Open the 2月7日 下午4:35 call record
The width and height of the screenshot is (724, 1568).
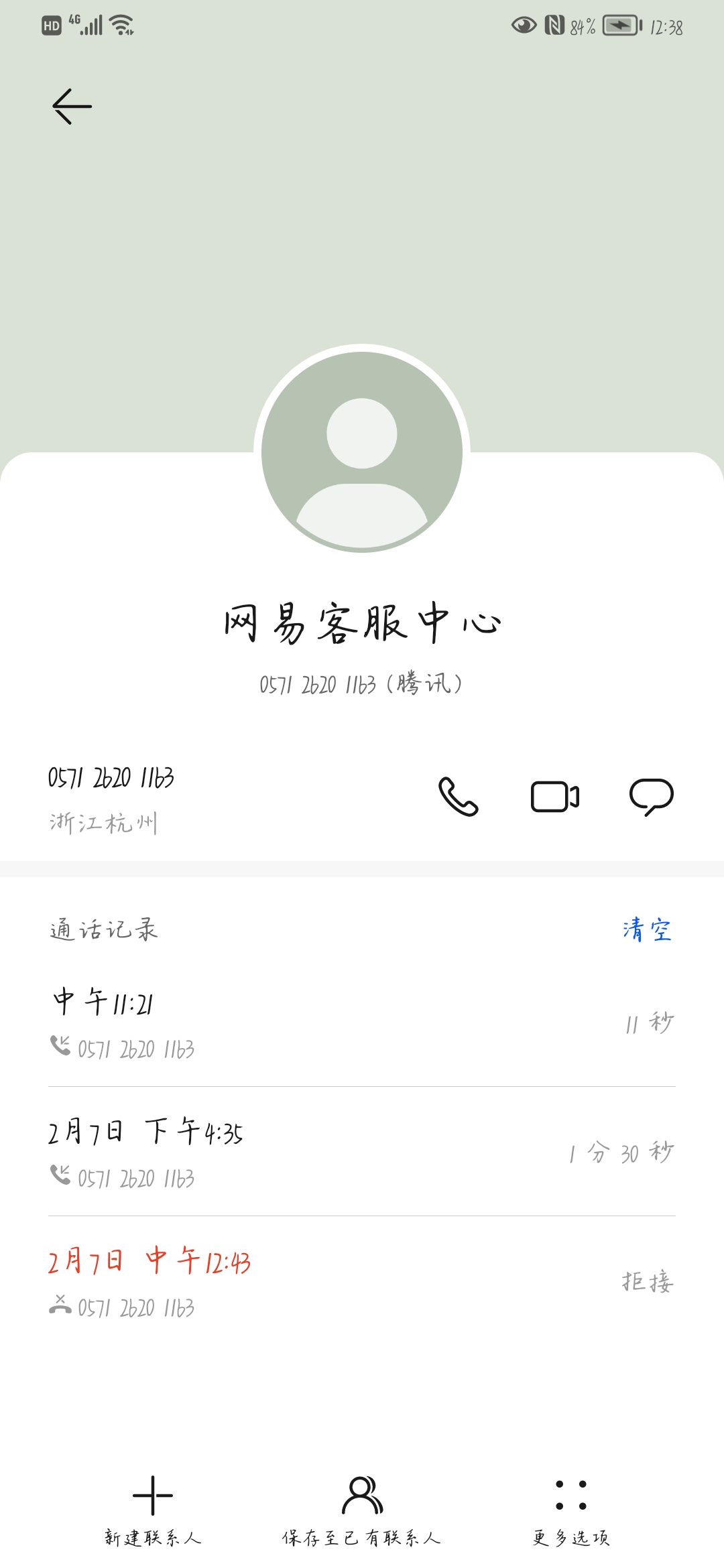362,1152
